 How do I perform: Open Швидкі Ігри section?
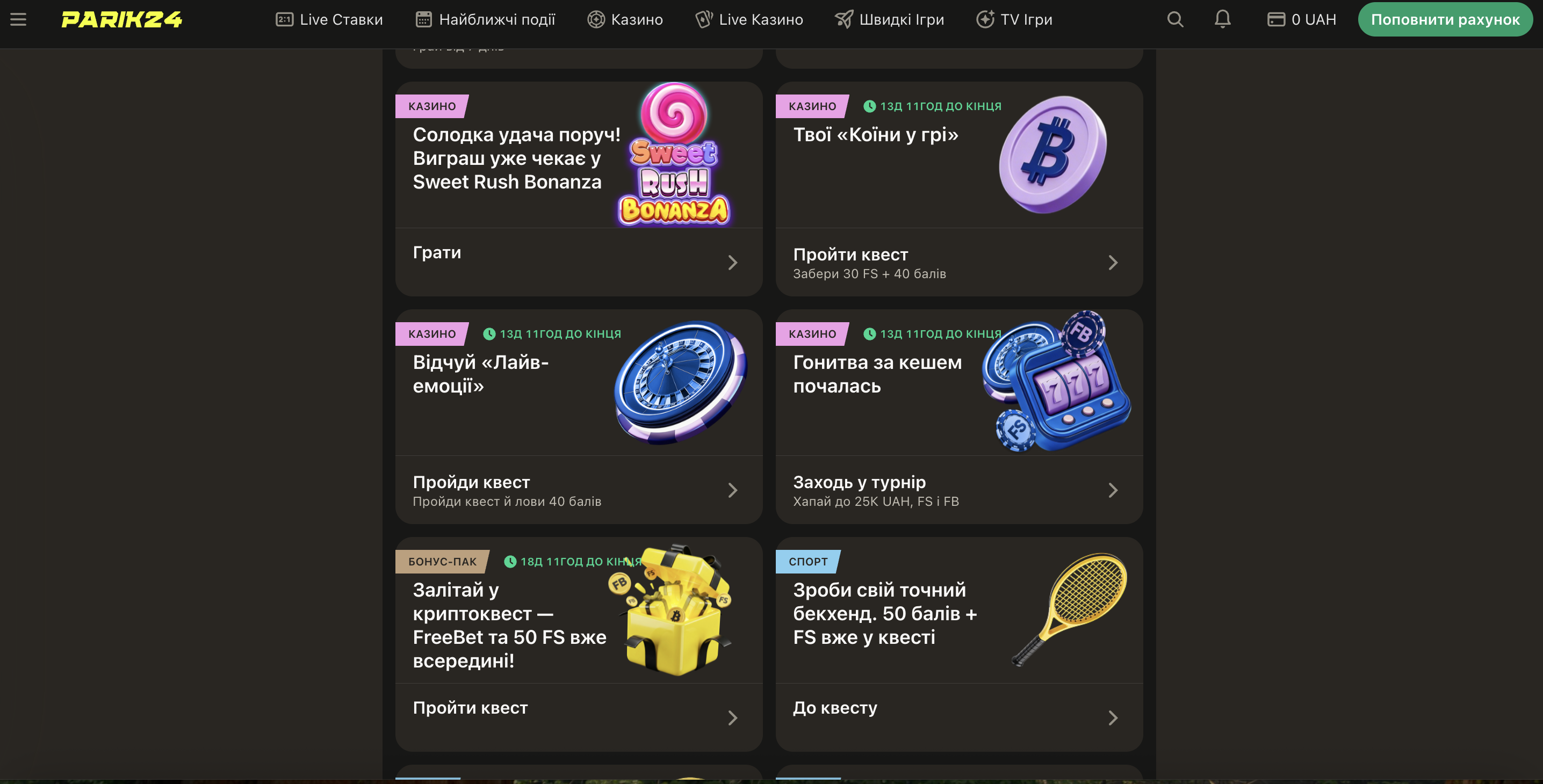[x=890, y=20]
